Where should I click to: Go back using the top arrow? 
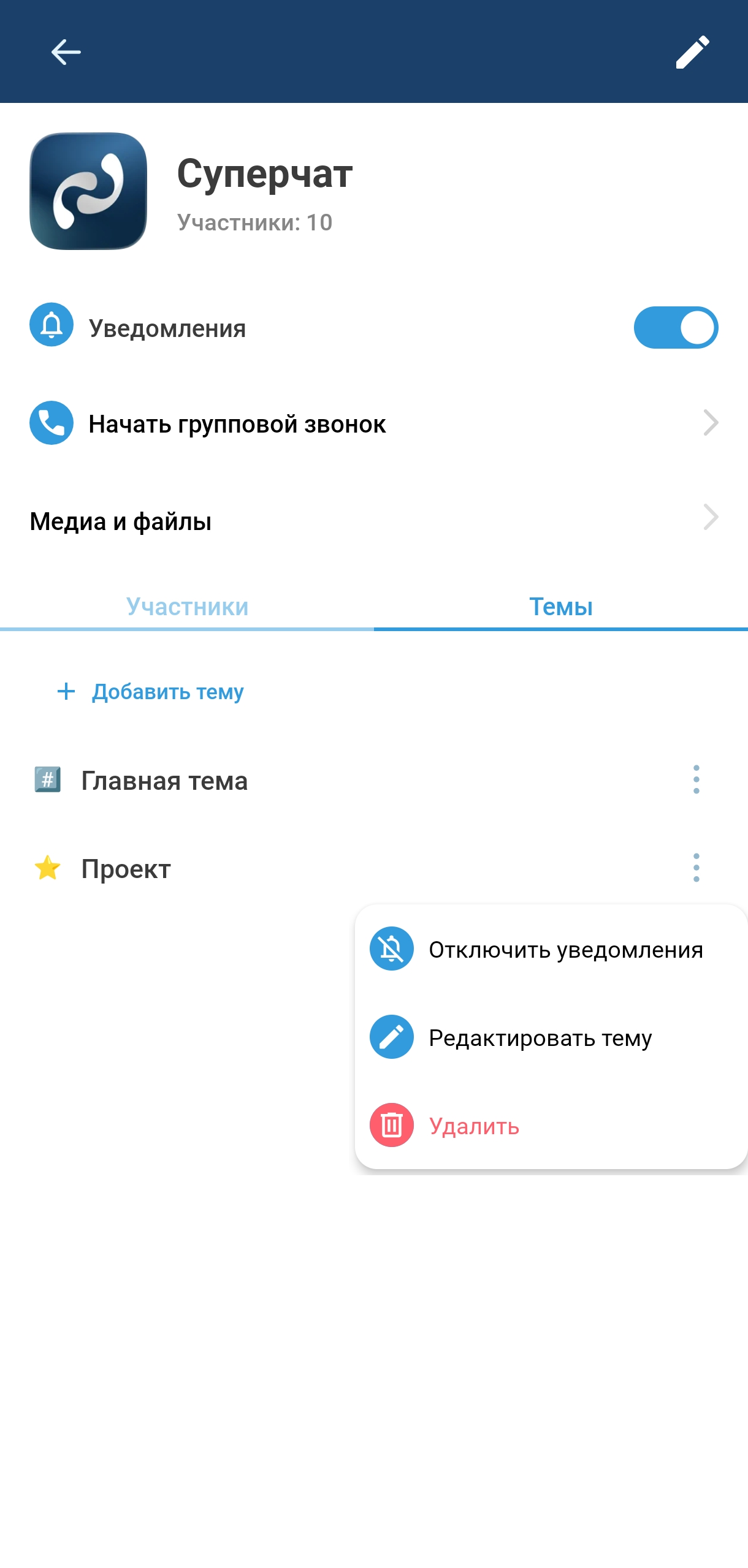coord(66,52)
